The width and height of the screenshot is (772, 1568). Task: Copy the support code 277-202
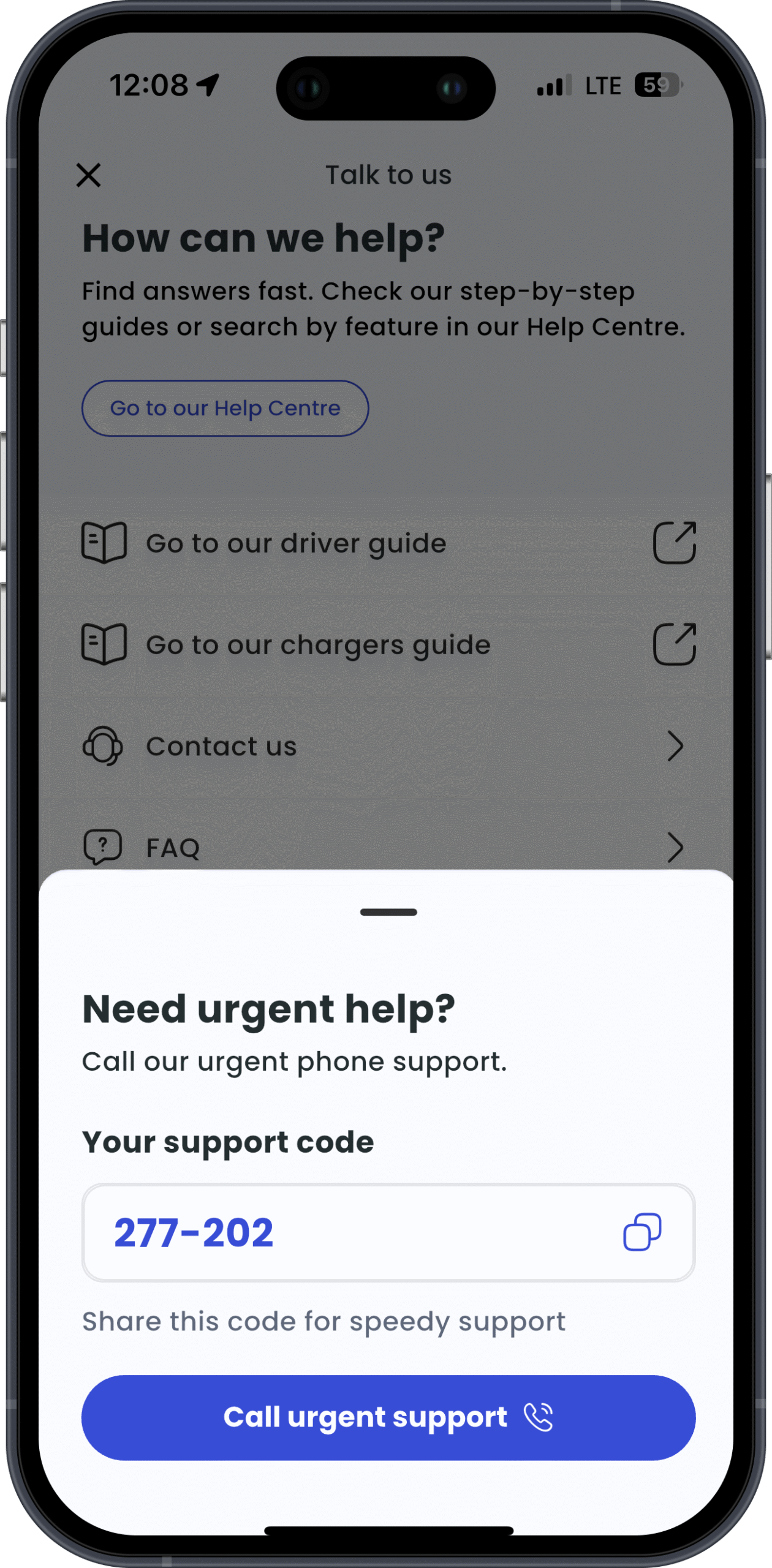click(x=641, y=1232)
